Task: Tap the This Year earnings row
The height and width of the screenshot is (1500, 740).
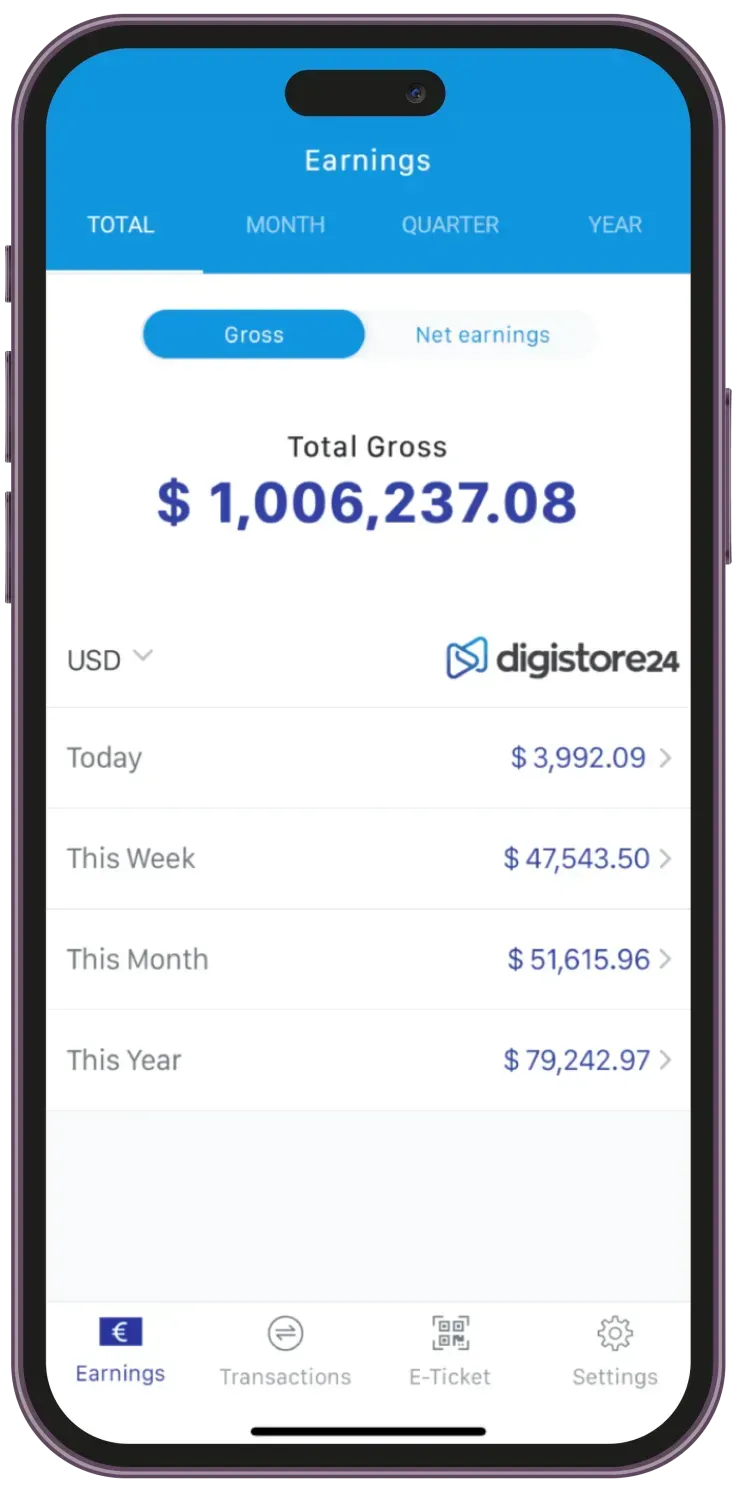Action: 368,1060
